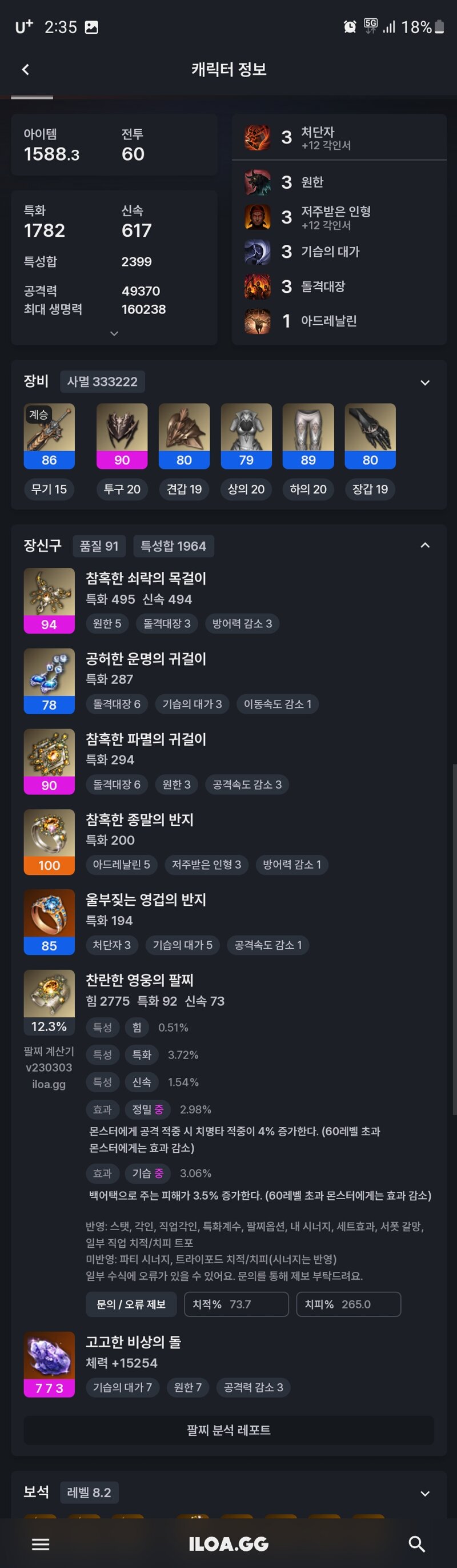Go back from the 캐릭터 정보 screen
This screenshot has height=1568, width=457.
pos(26,69)
